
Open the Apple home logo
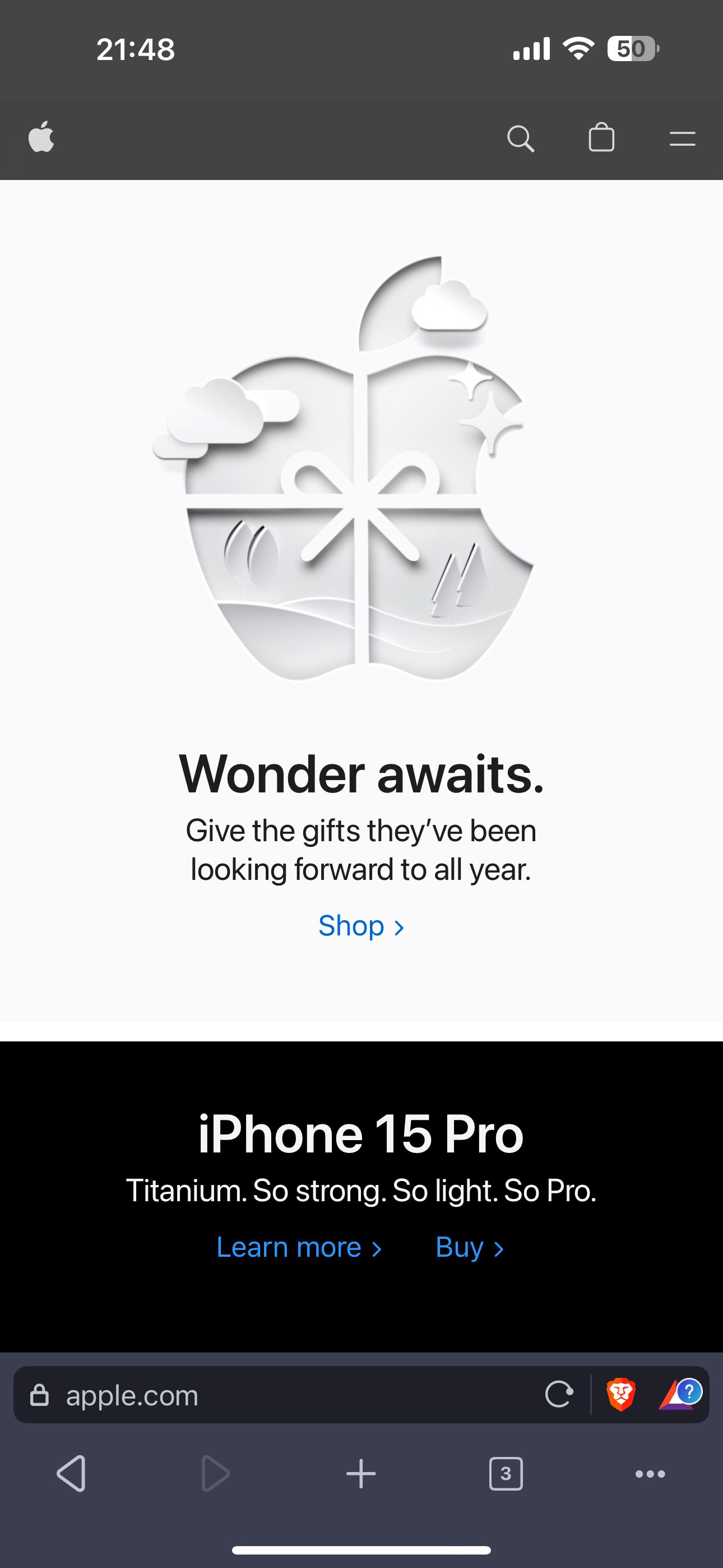[41, 137]
